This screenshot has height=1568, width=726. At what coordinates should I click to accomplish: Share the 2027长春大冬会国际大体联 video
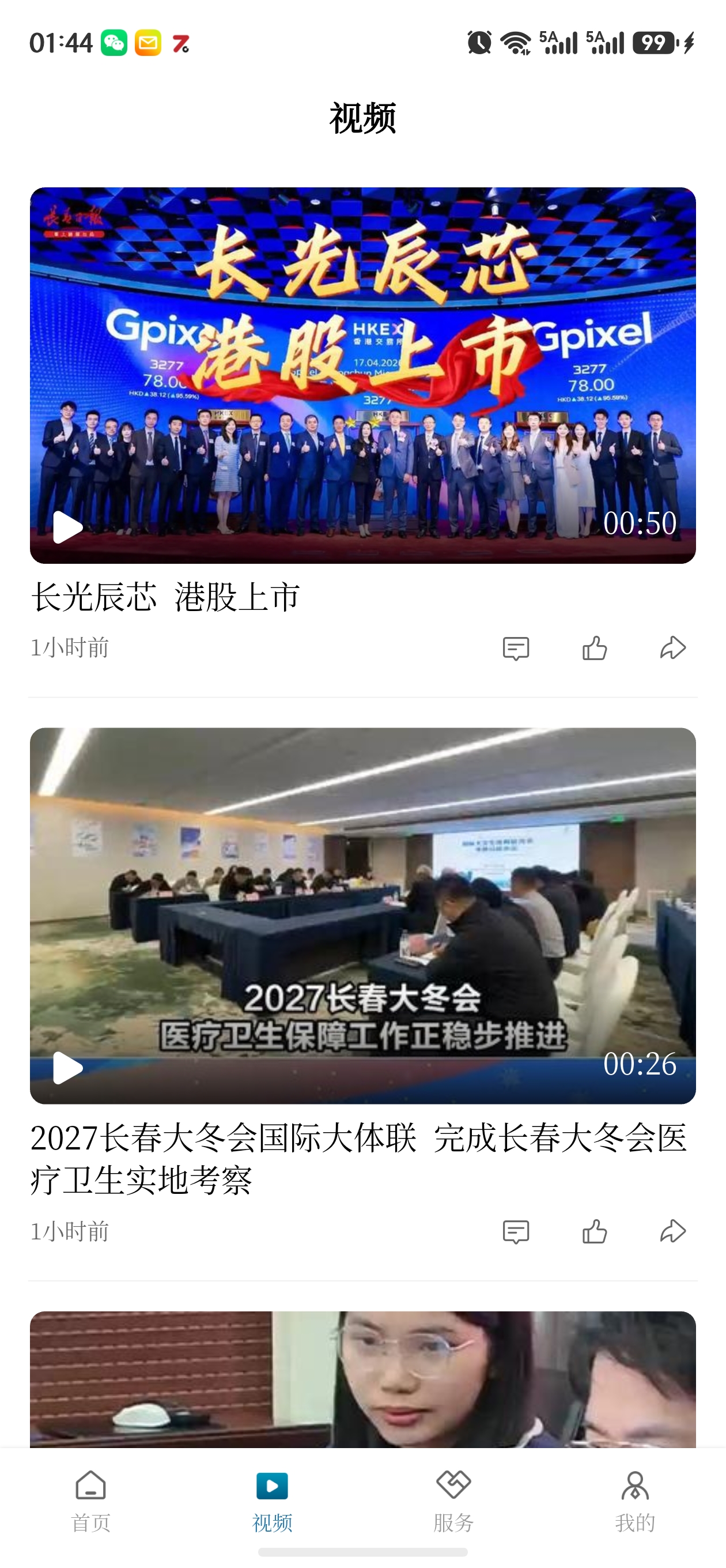673,1231
